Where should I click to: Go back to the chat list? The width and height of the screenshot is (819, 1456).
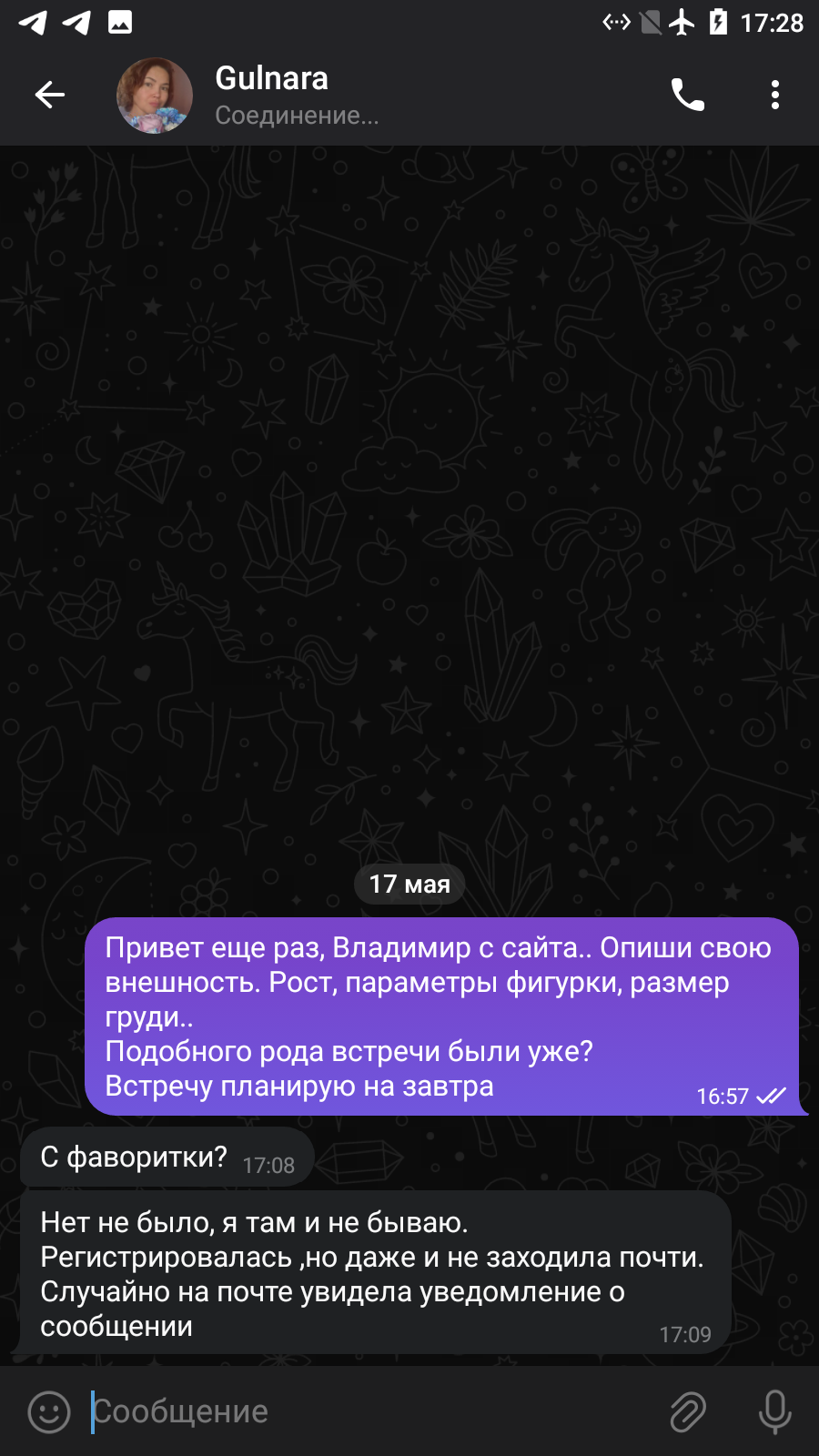[50, 95]
